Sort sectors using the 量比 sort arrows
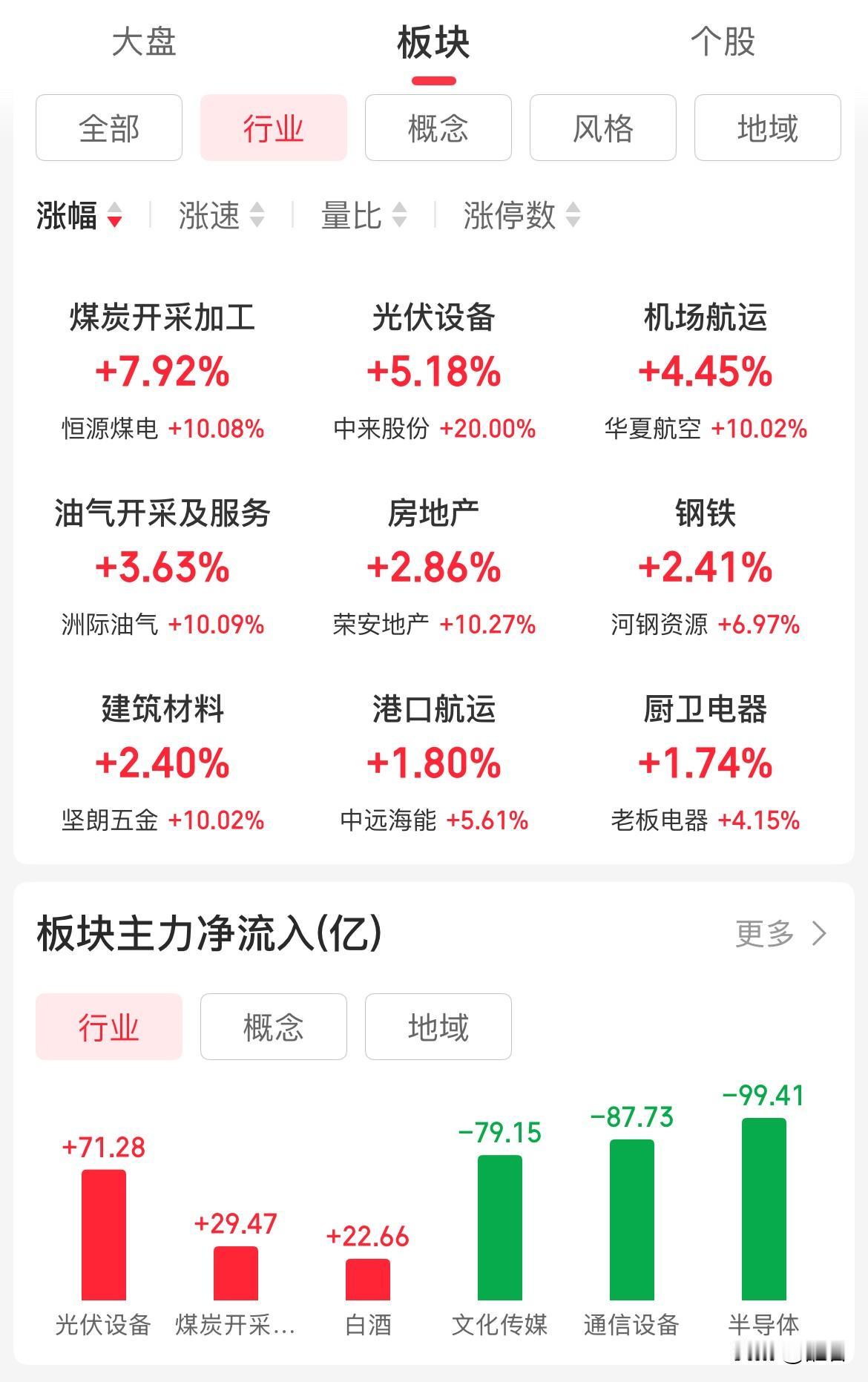The image size is (868, 1382). (401, 218)
